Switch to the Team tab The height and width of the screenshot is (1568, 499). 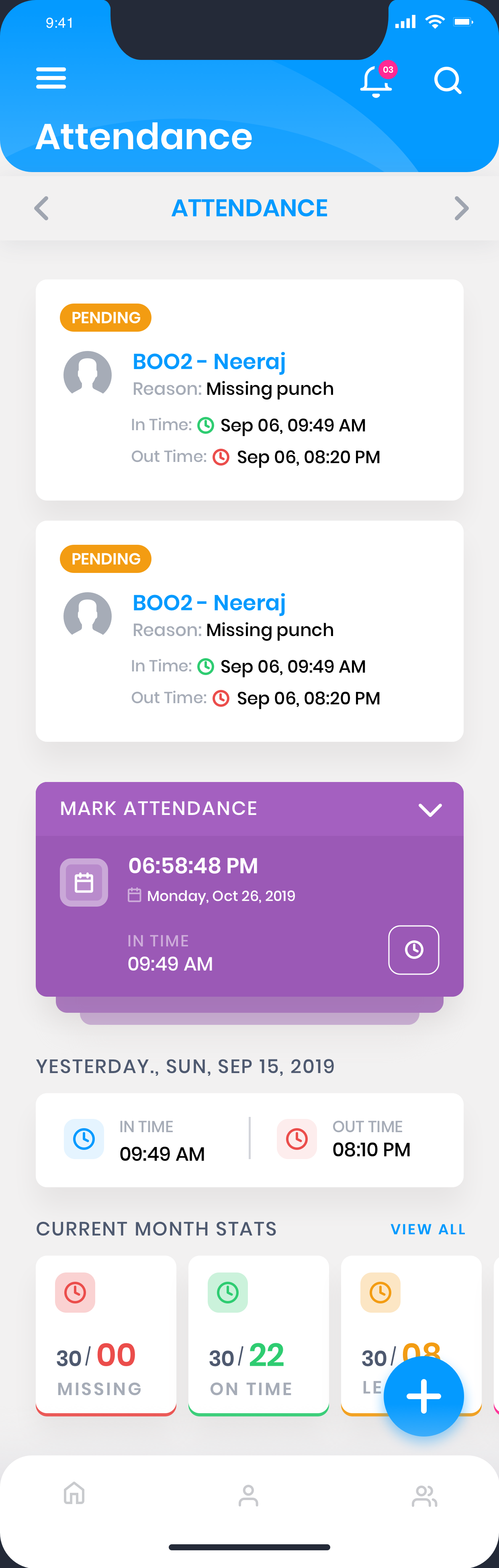coord(424,1495)
